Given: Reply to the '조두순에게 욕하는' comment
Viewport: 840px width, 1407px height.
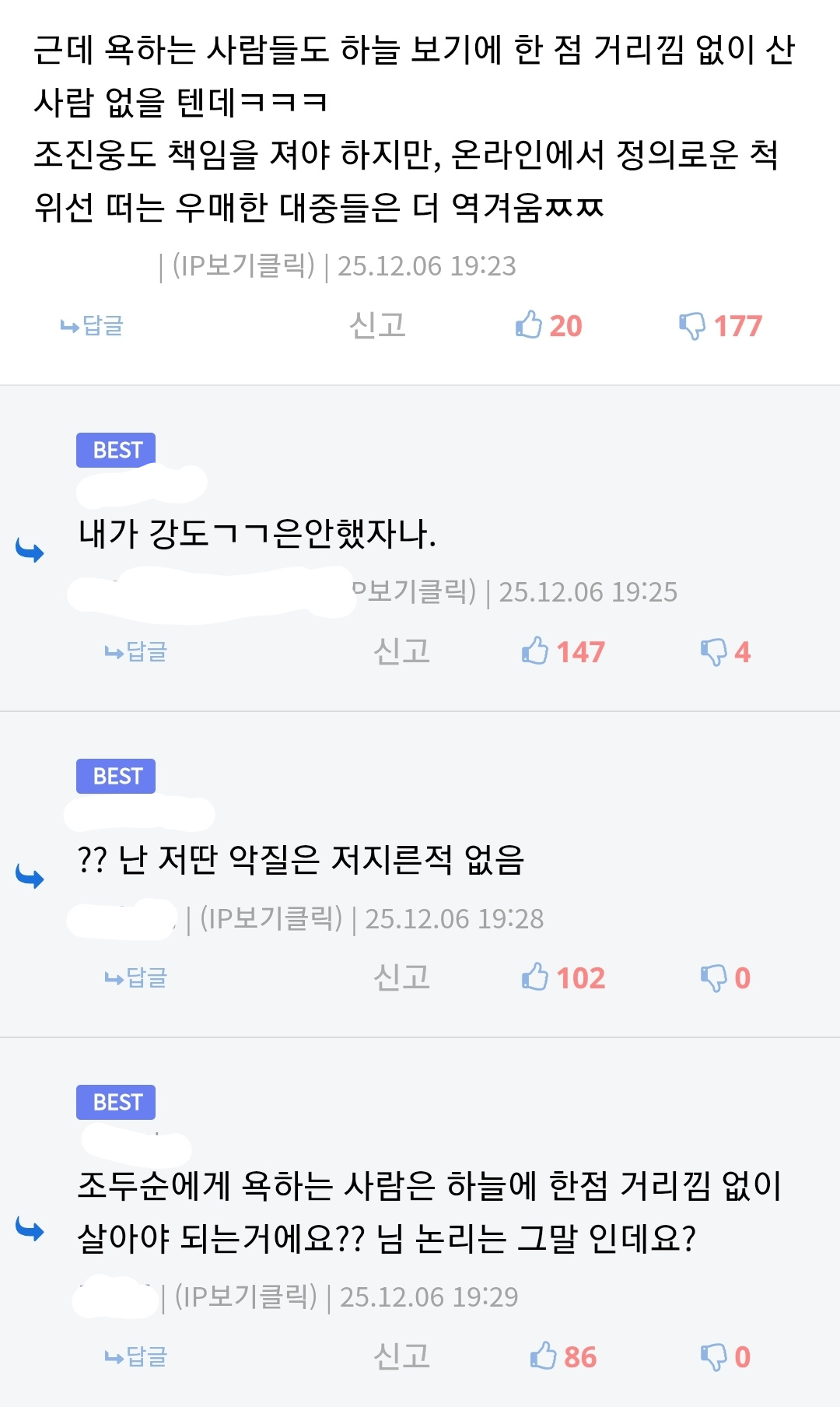Looking at the screenshot, I should click(x=136, y=1356).
